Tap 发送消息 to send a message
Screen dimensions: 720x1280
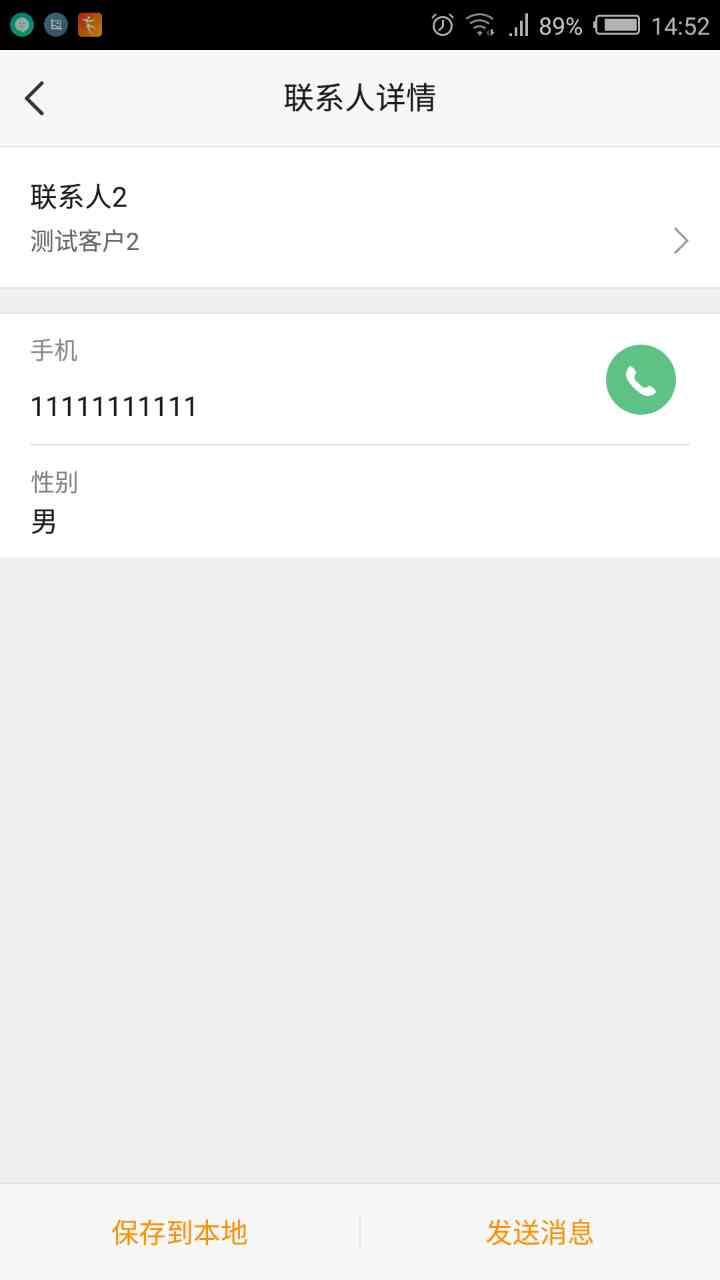[x=540, y=1232]
